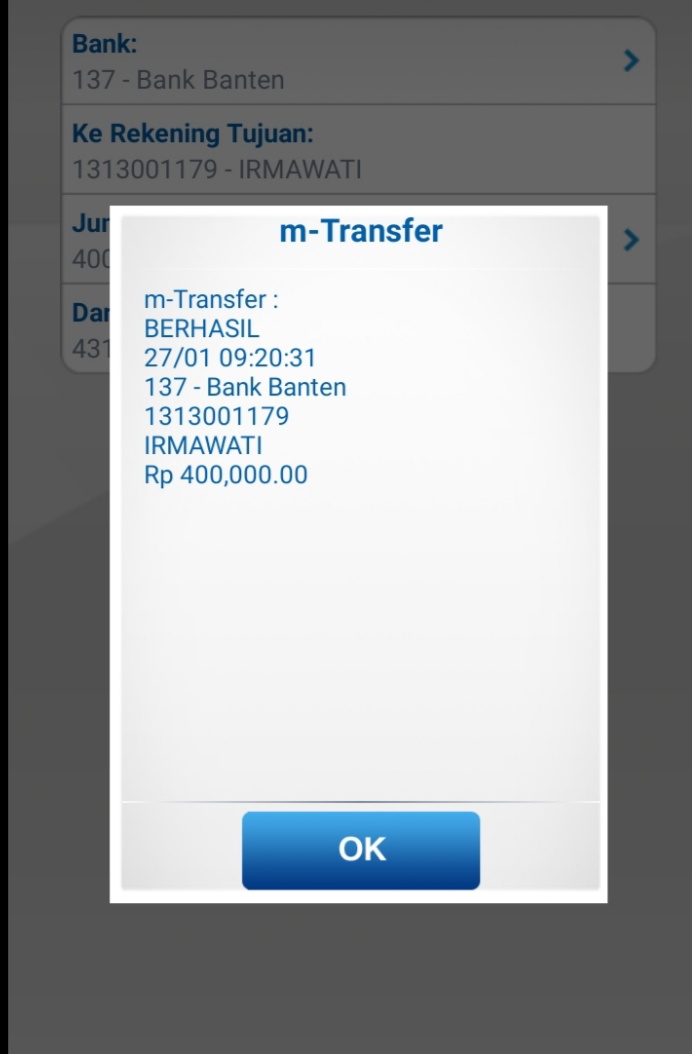692x1054 pixels.
Task: Confirm the m-Transfer dialog with OK
Action: click(361, 849)
